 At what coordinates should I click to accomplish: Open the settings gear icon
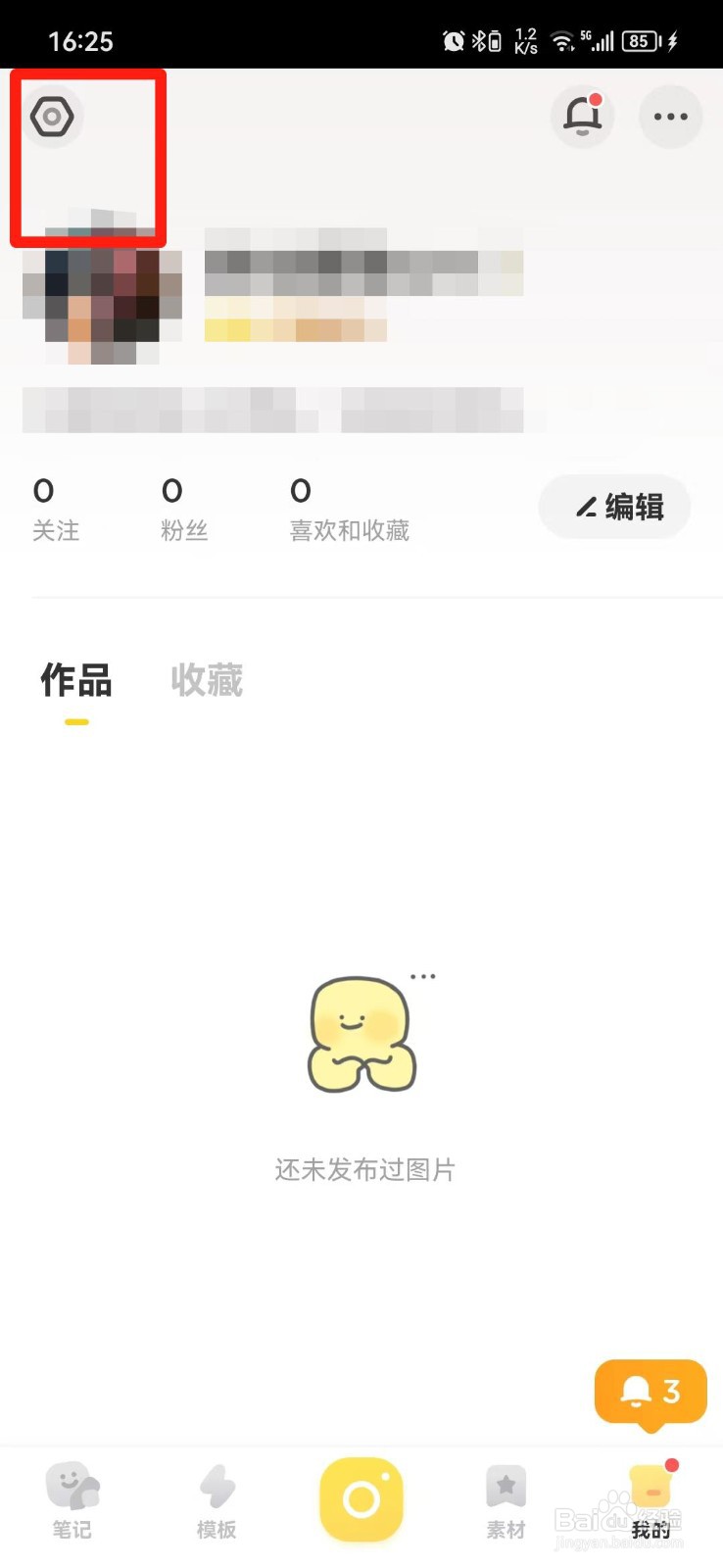pyautogui.click(x=54, y=116)
